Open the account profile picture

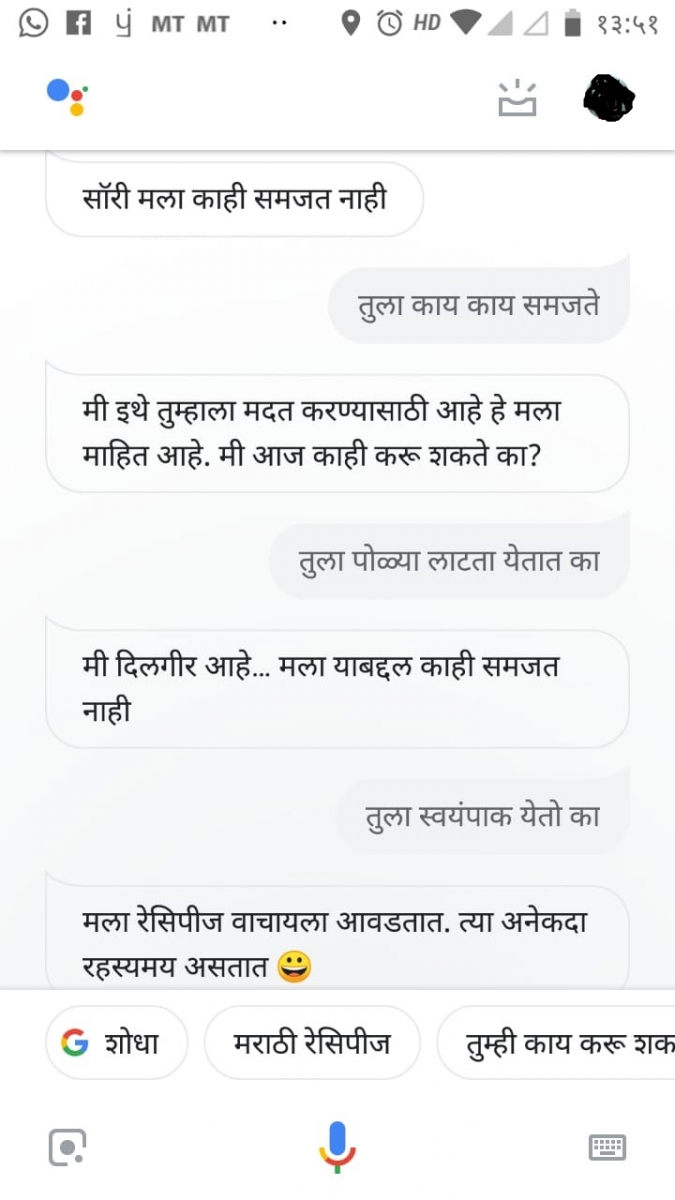tap(609, 98)
